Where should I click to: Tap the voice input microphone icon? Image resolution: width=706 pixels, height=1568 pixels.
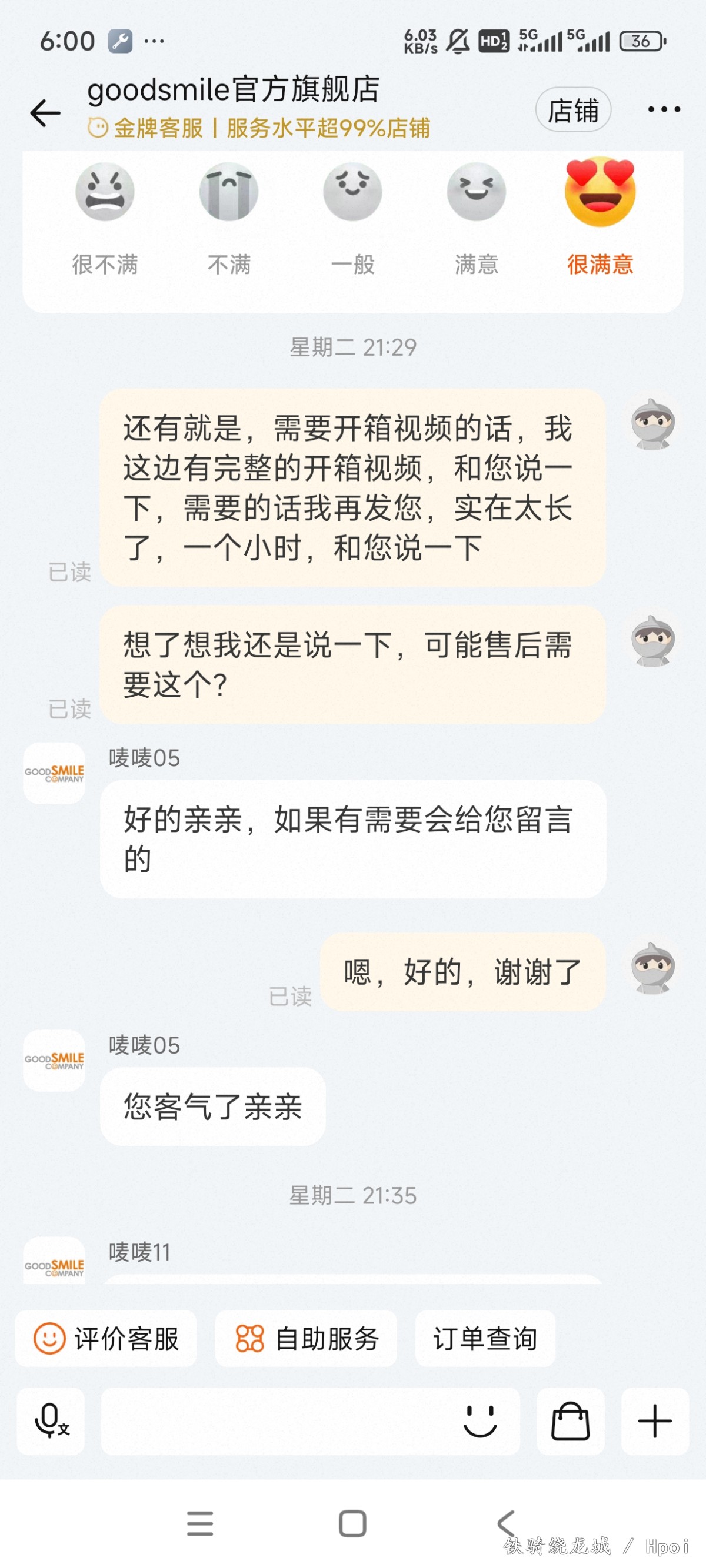tap(51, 1420)
